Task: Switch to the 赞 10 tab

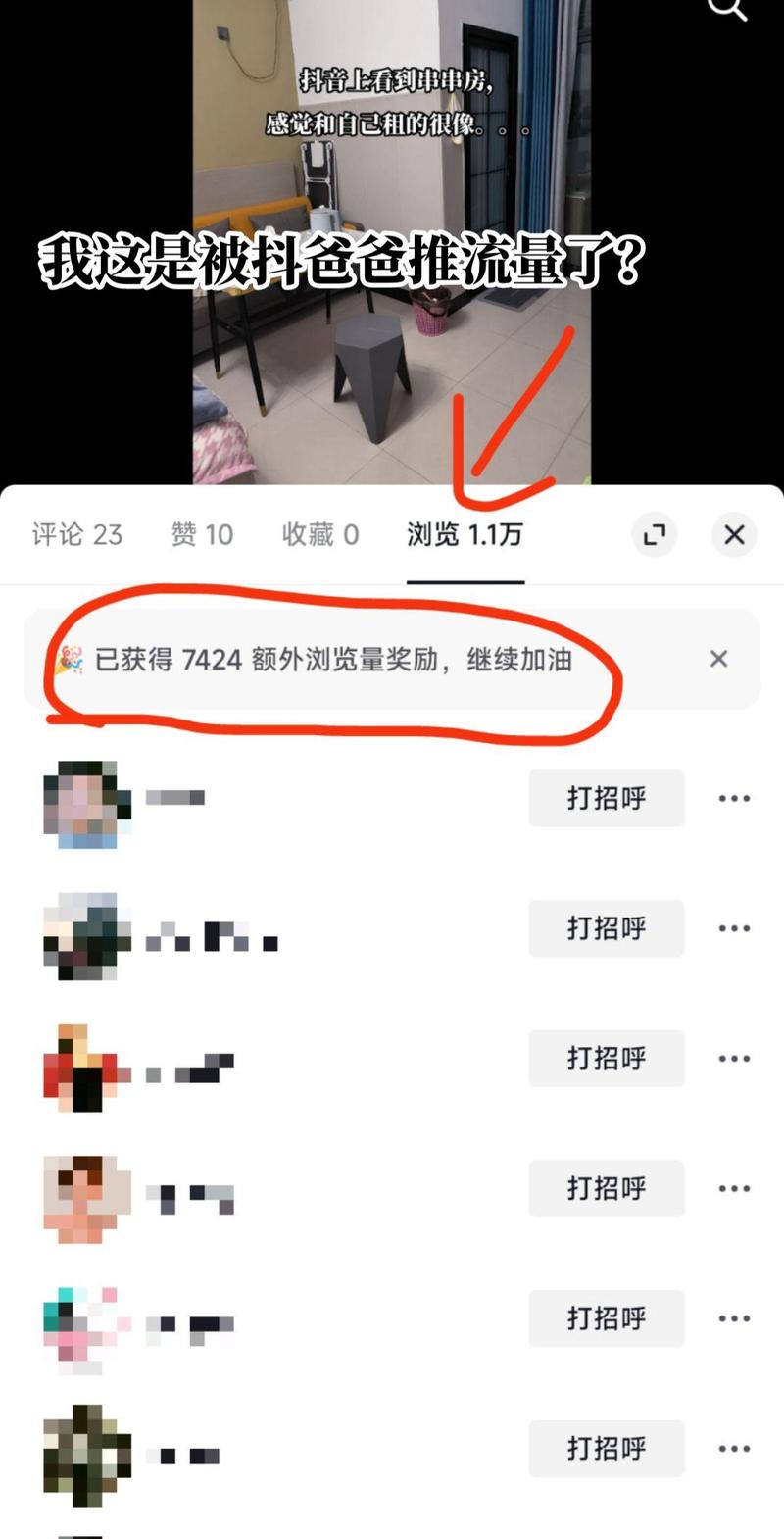Action: click(x=202, y=534)
